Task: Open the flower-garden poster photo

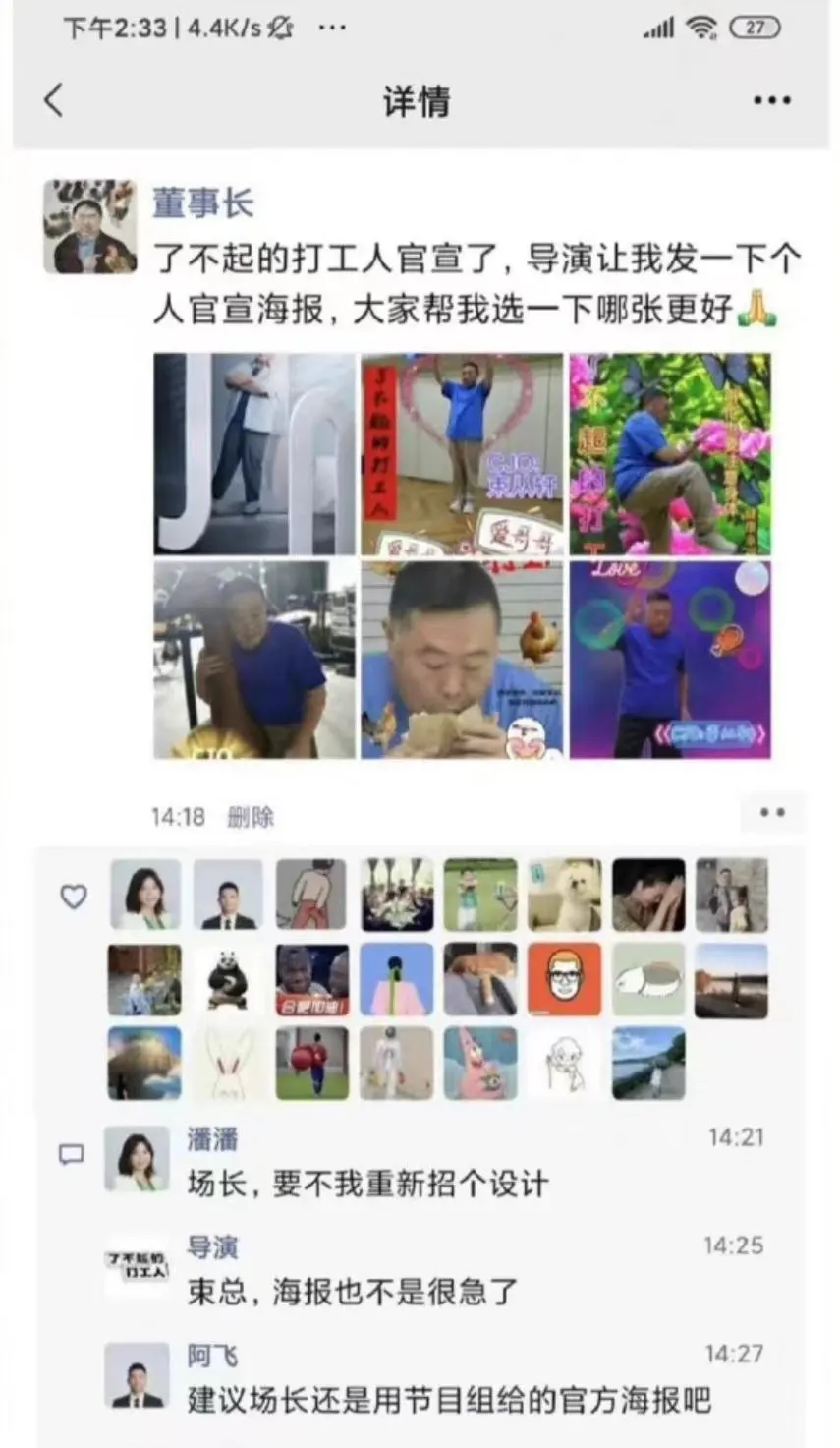Action: (x=670, y=454)
